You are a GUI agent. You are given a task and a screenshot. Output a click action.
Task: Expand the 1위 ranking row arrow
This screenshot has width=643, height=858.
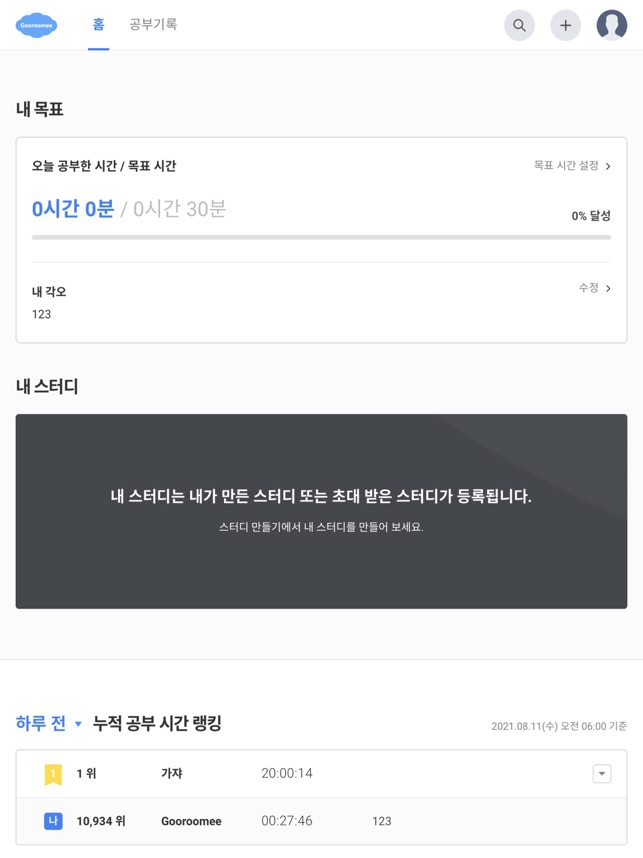tap(601, 773)
